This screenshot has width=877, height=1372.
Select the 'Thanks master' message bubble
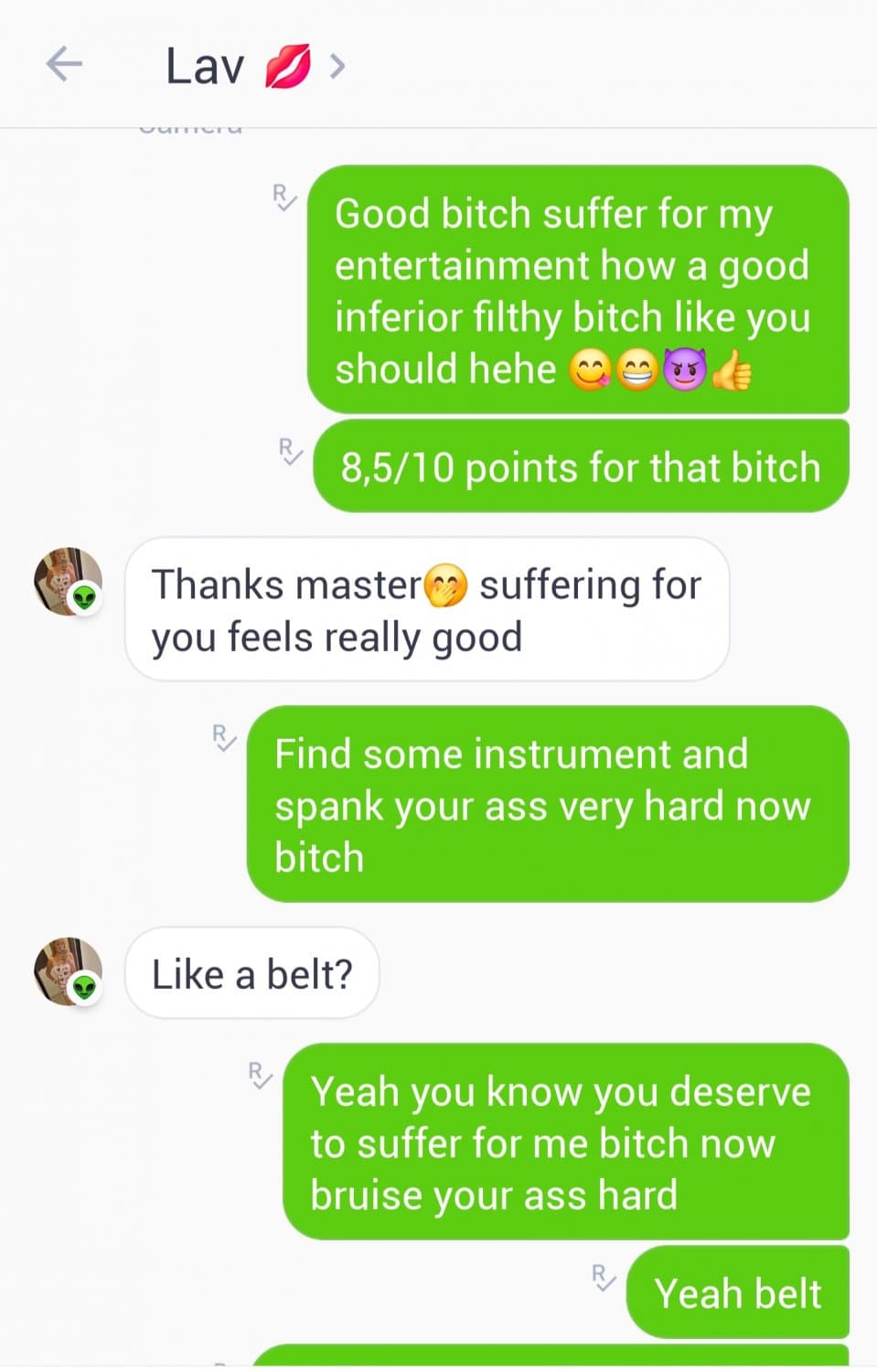click(425, 608)
